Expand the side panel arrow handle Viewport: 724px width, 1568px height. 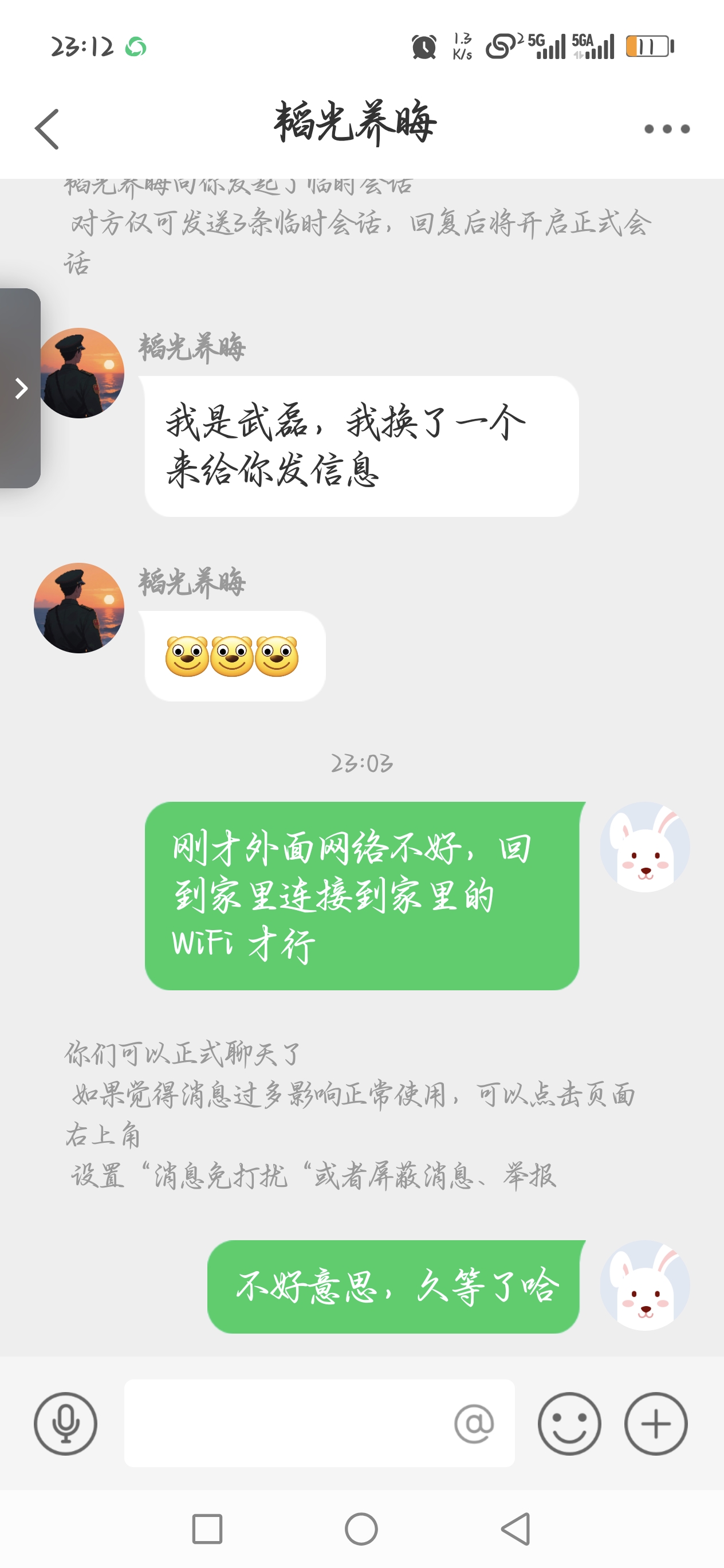point(21,389)
